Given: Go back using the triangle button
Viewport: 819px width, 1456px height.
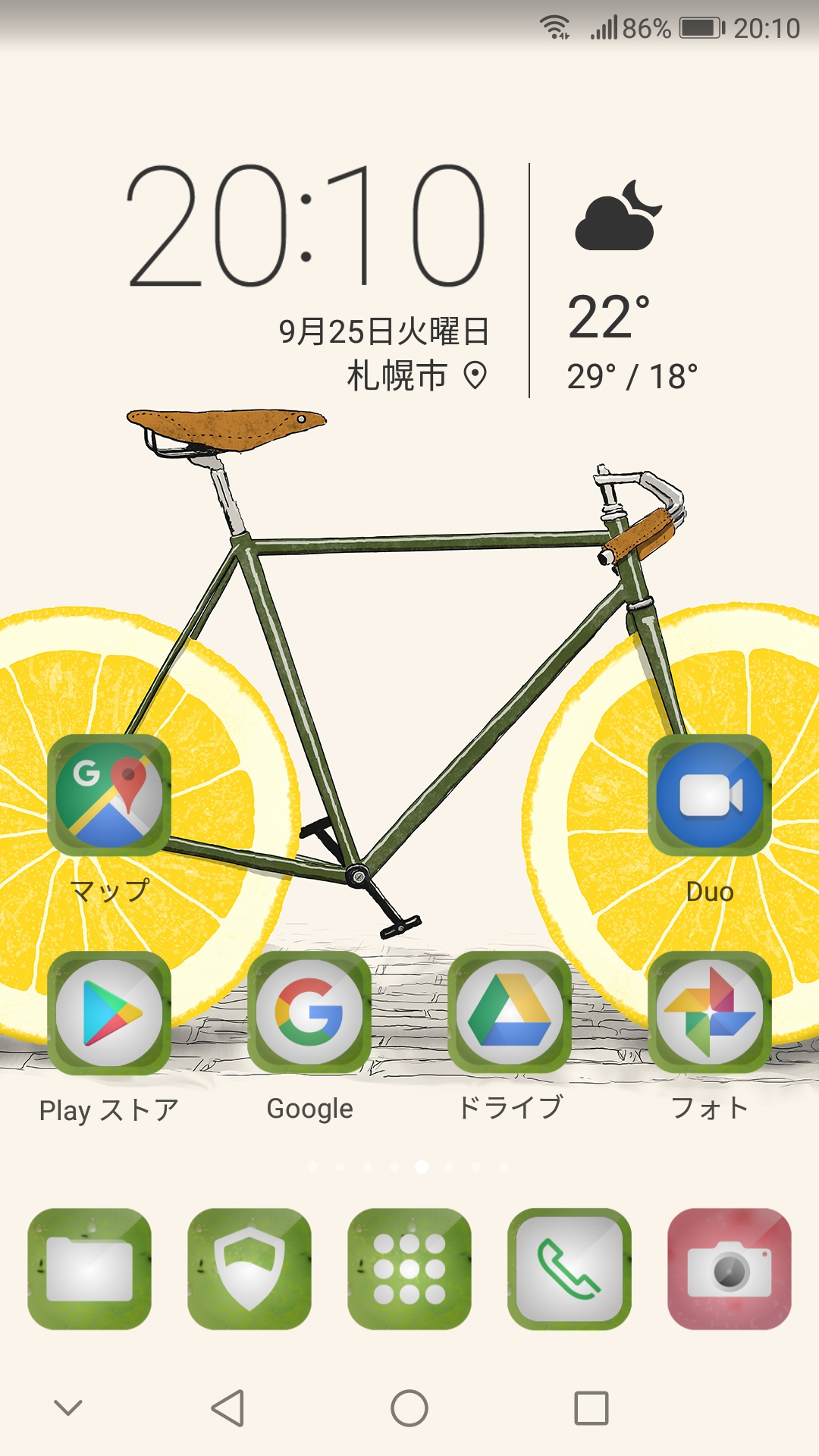Looking at the screenshot, I should tap(227, 1408).
